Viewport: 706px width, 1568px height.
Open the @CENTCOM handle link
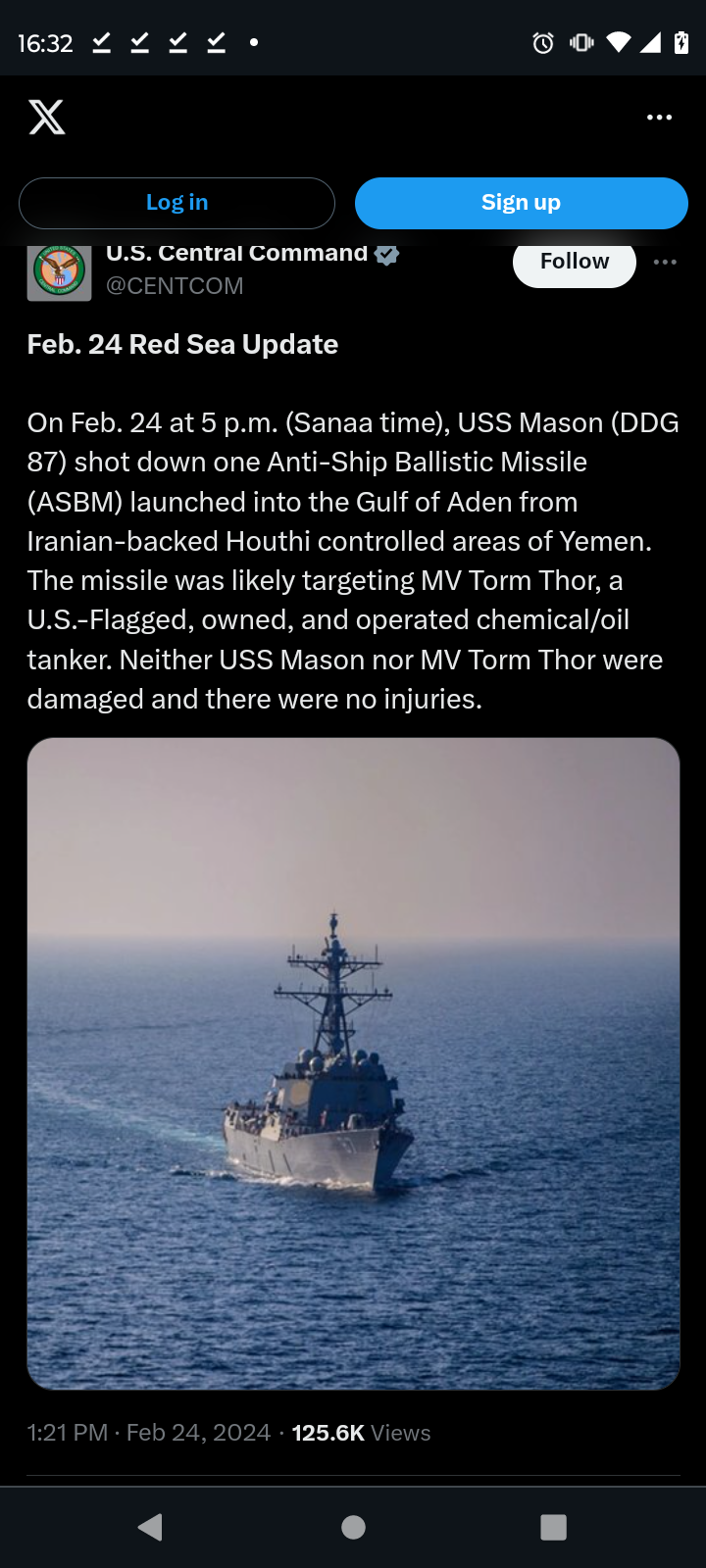pos(175,286)
